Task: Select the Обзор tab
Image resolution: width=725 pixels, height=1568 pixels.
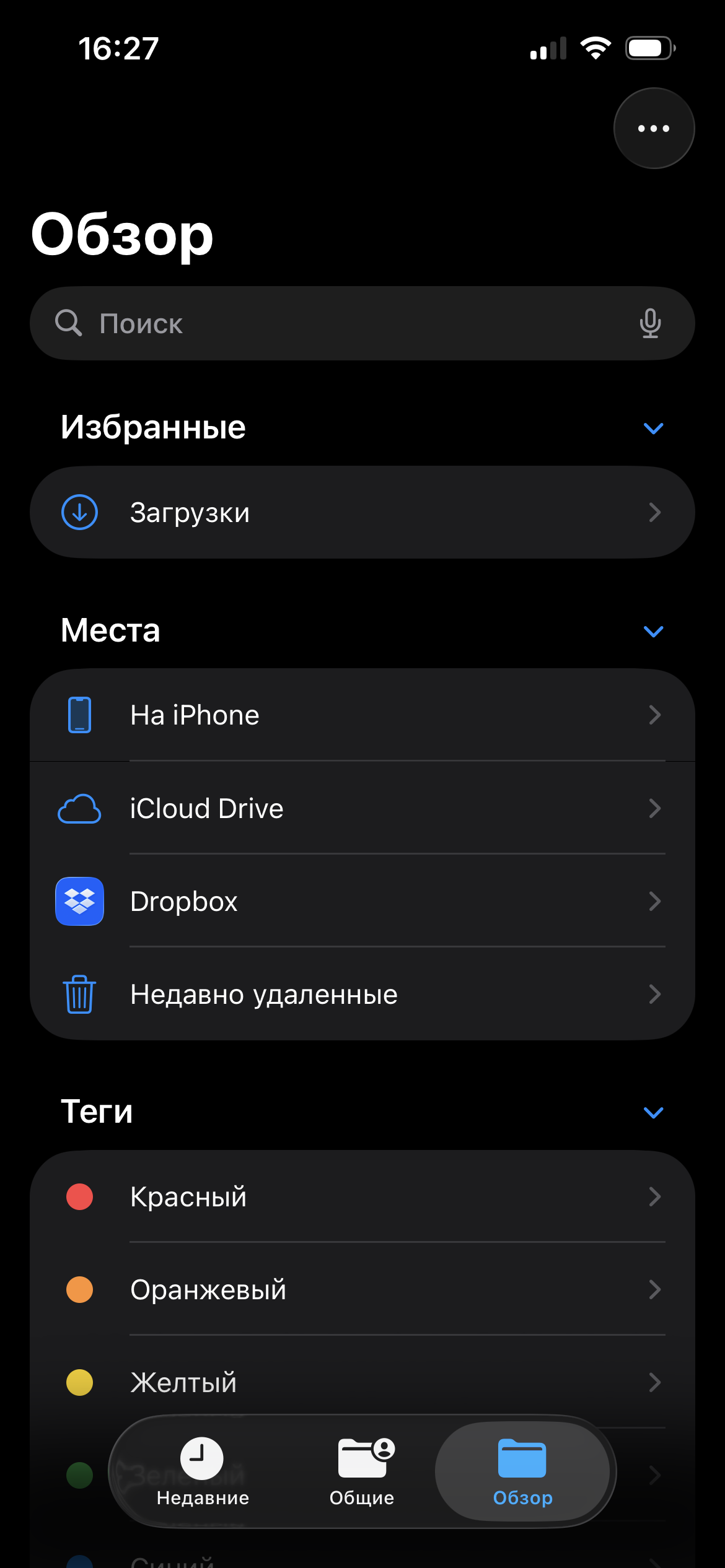Action: coord(522,1471)
